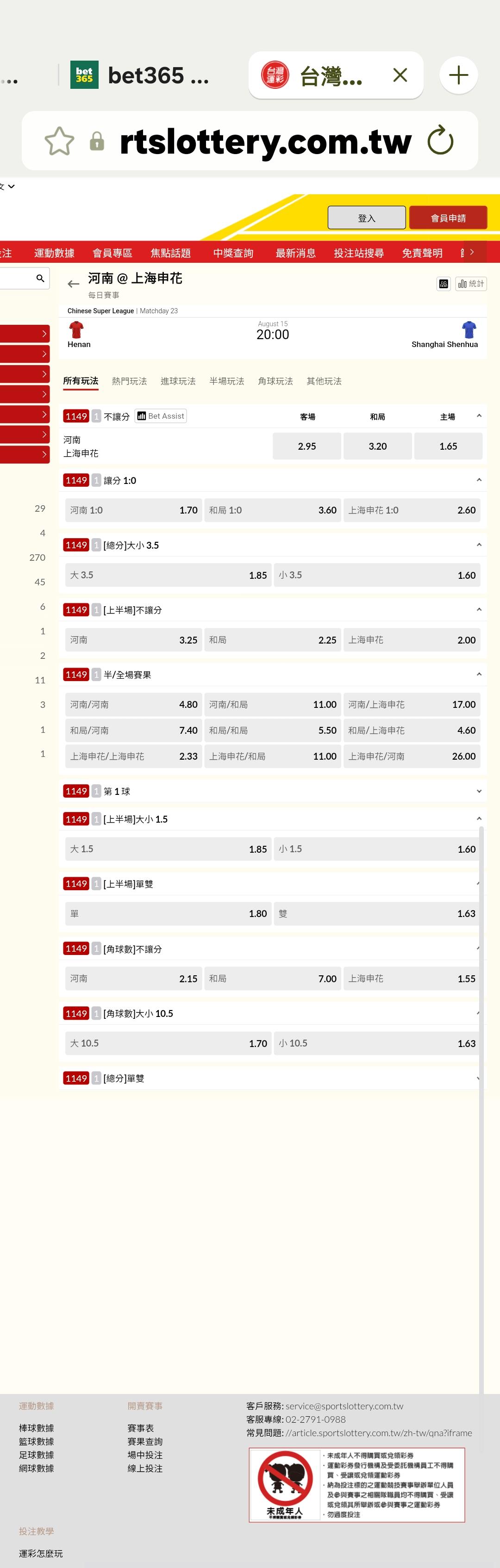Collapse the 半/全場賽果 section
Viewport: 500px width, 1568px height.
pyautogui.click(x=479, y=675)
